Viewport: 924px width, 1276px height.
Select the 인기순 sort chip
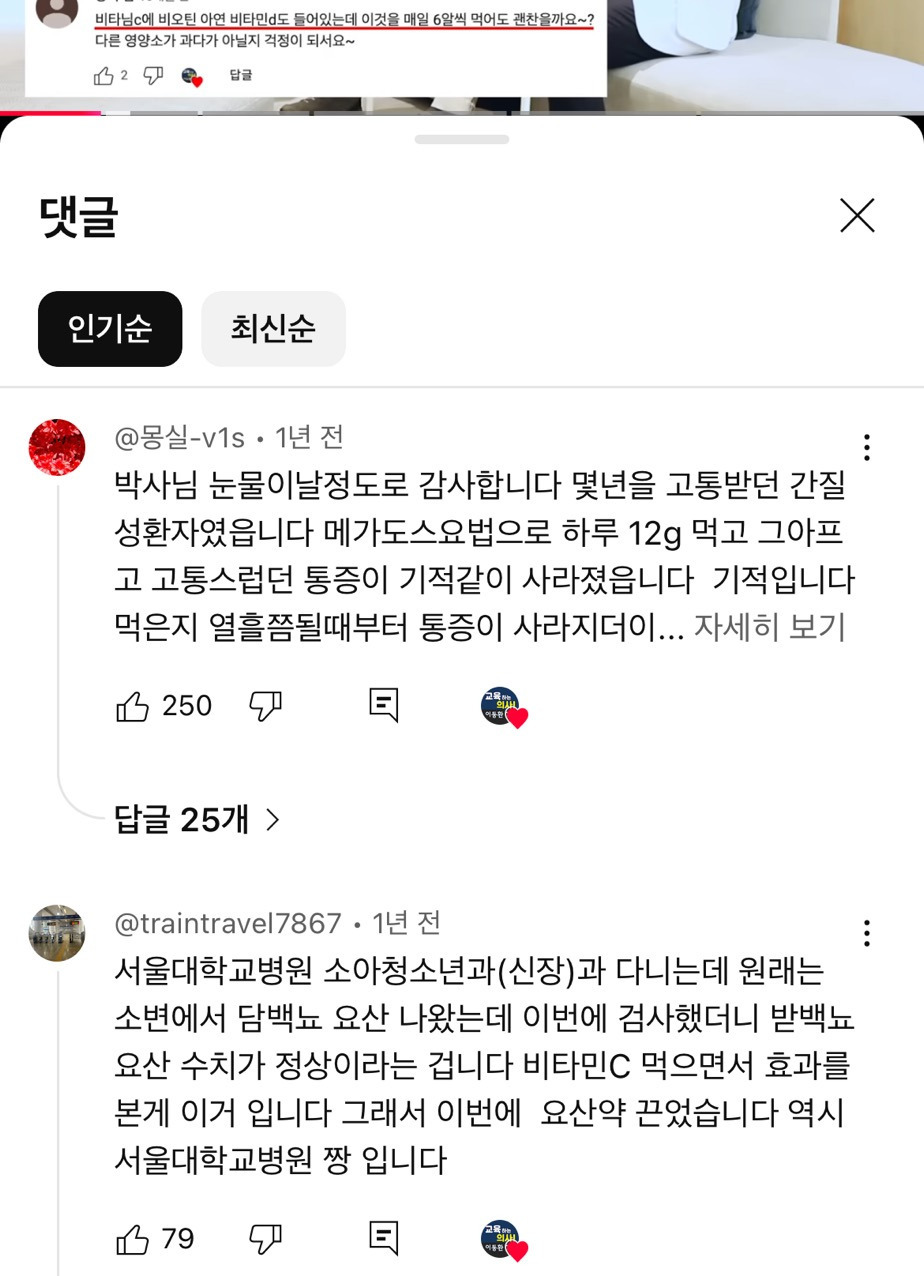pos(110,328)
